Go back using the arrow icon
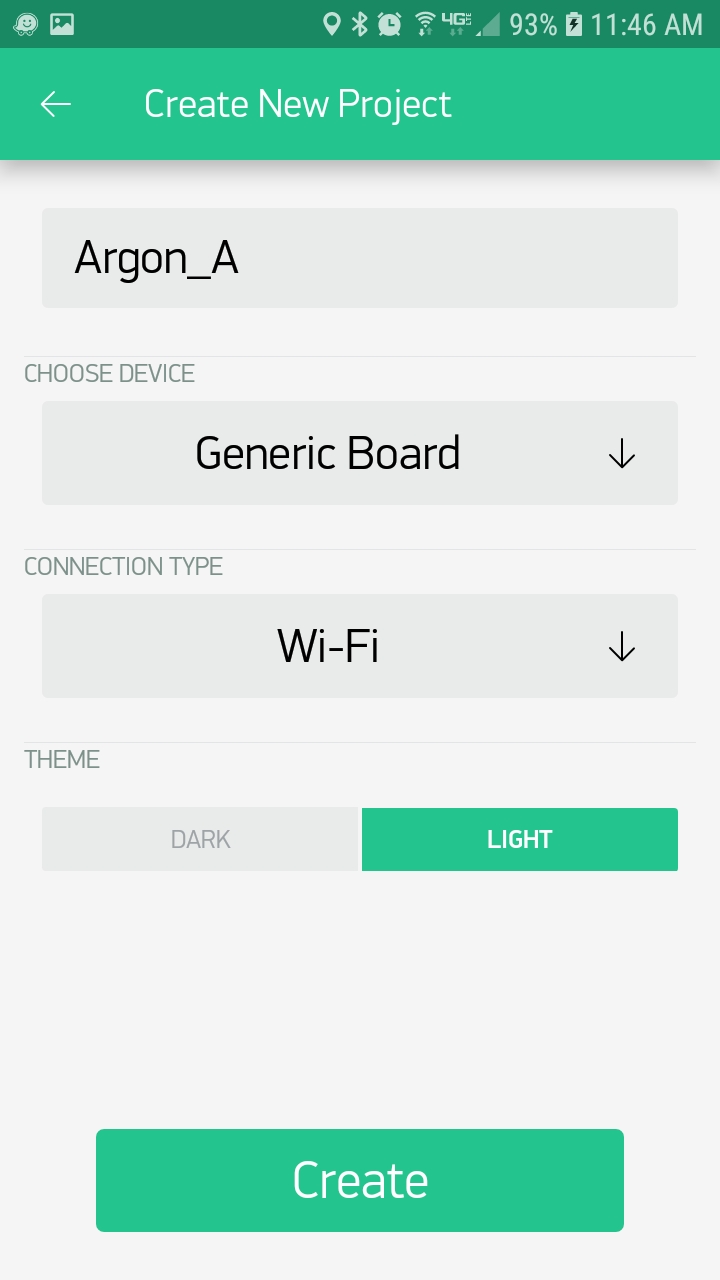 point(56,104)
